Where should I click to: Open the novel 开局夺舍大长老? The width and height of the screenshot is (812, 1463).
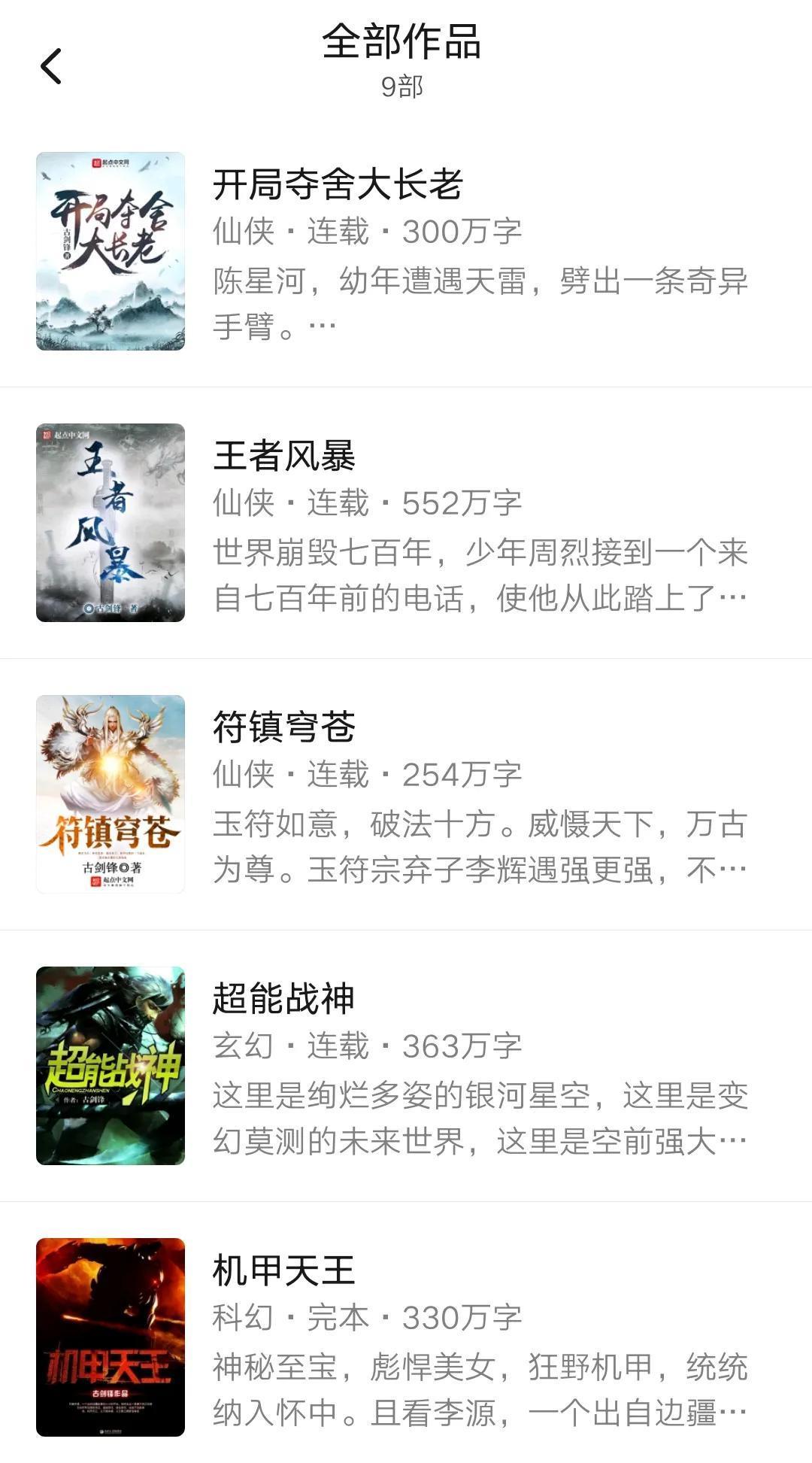(406, 251)
